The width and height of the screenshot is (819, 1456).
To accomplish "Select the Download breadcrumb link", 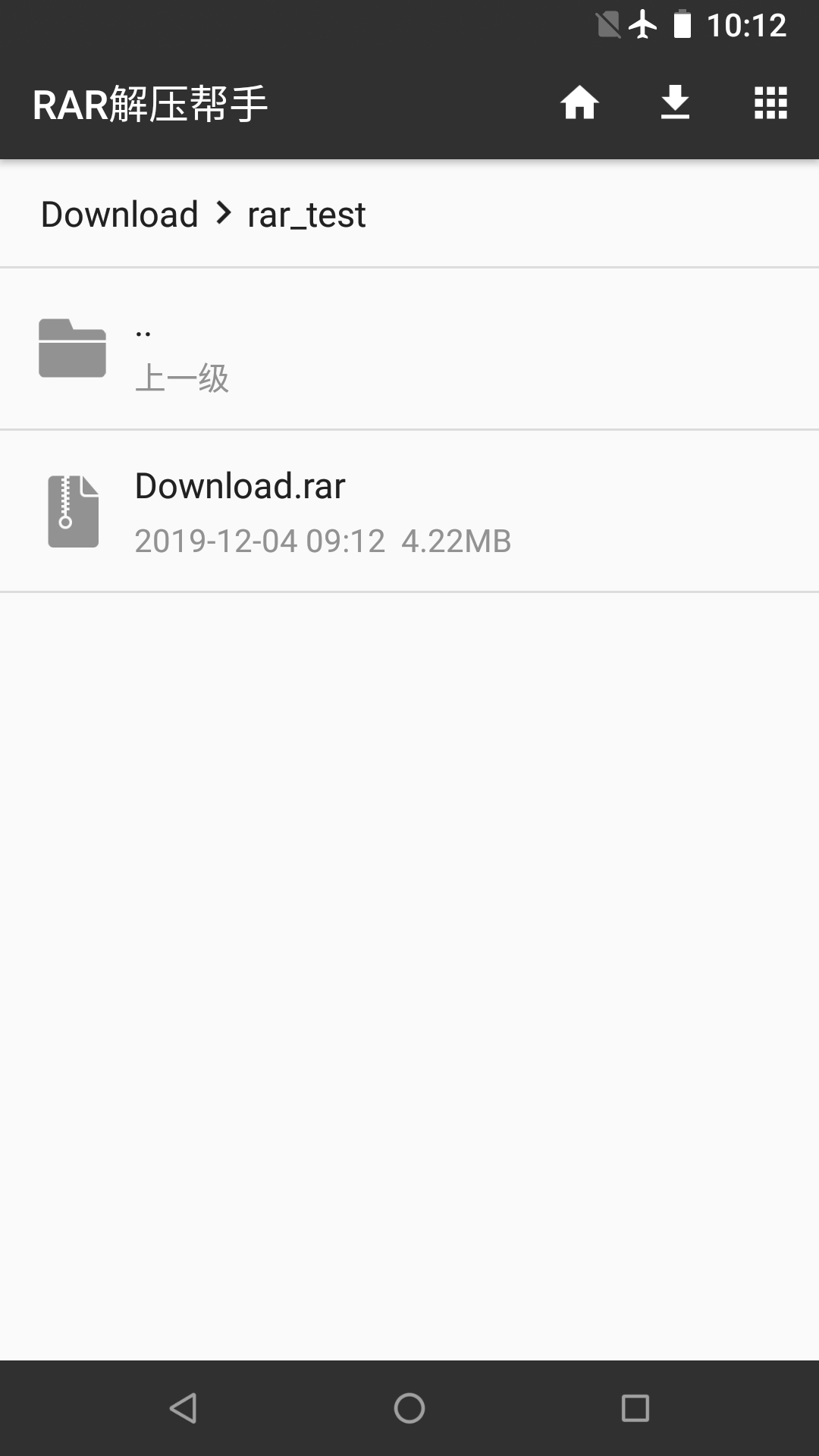I will click(x=119, y=215).
